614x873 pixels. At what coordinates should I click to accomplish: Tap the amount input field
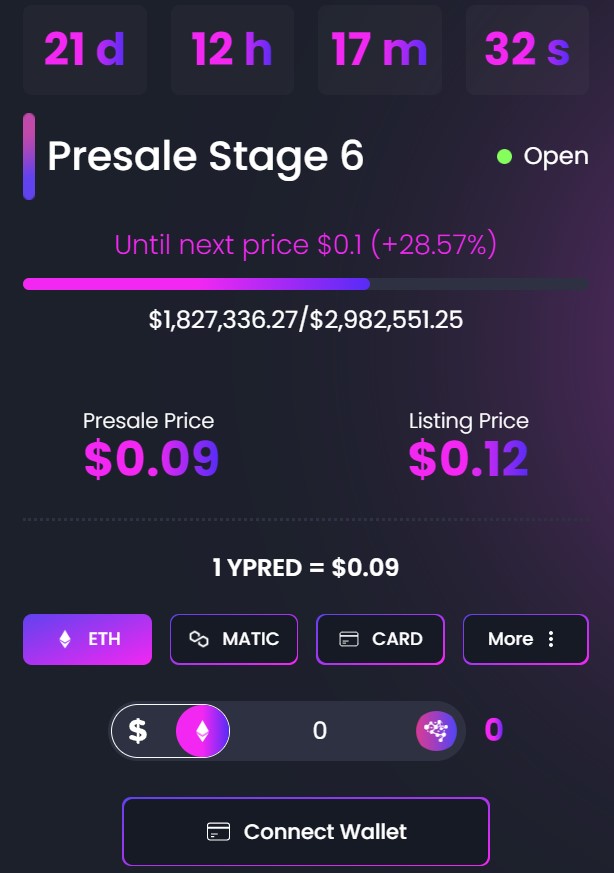[320, 731]
